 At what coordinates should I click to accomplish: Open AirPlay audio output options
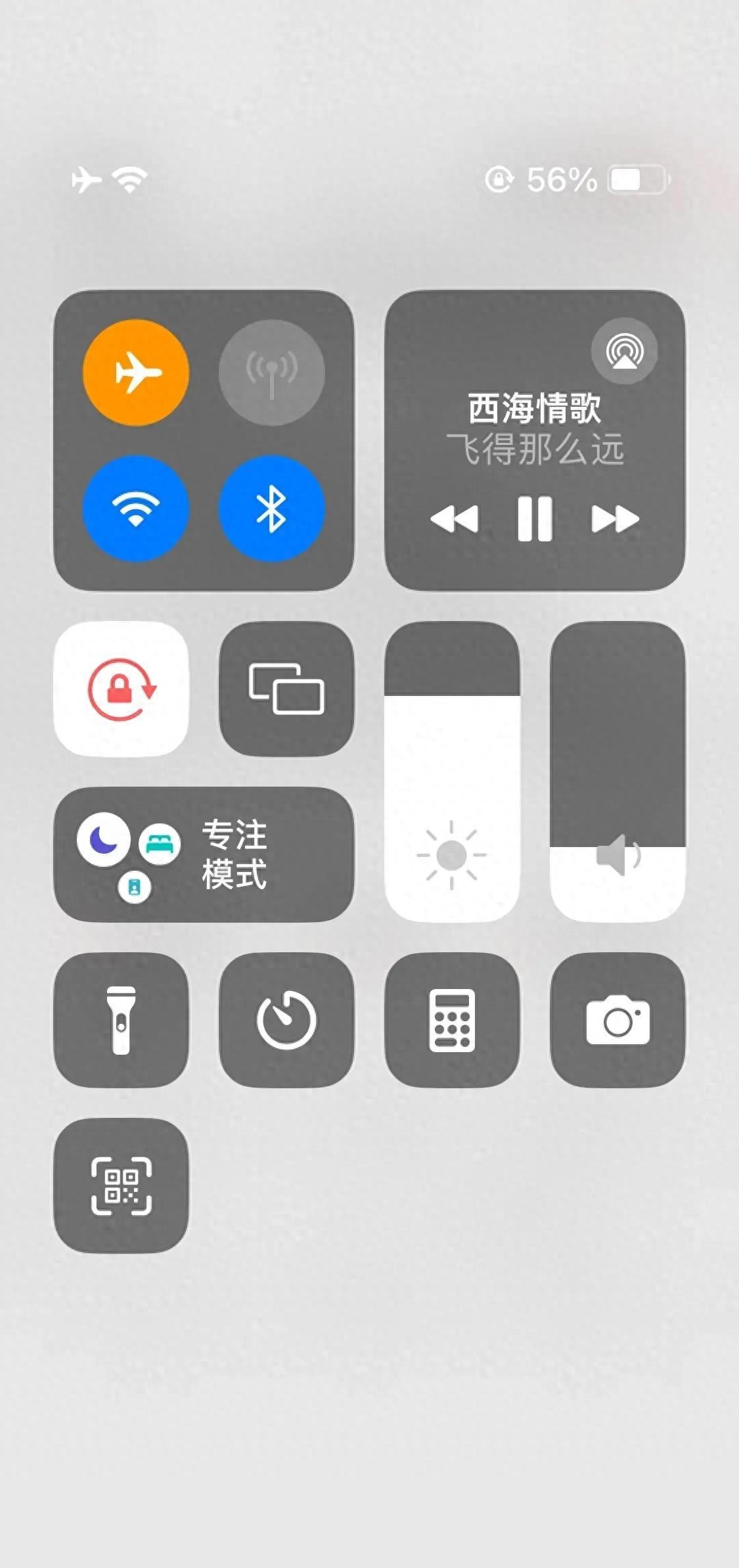[624, 351]
